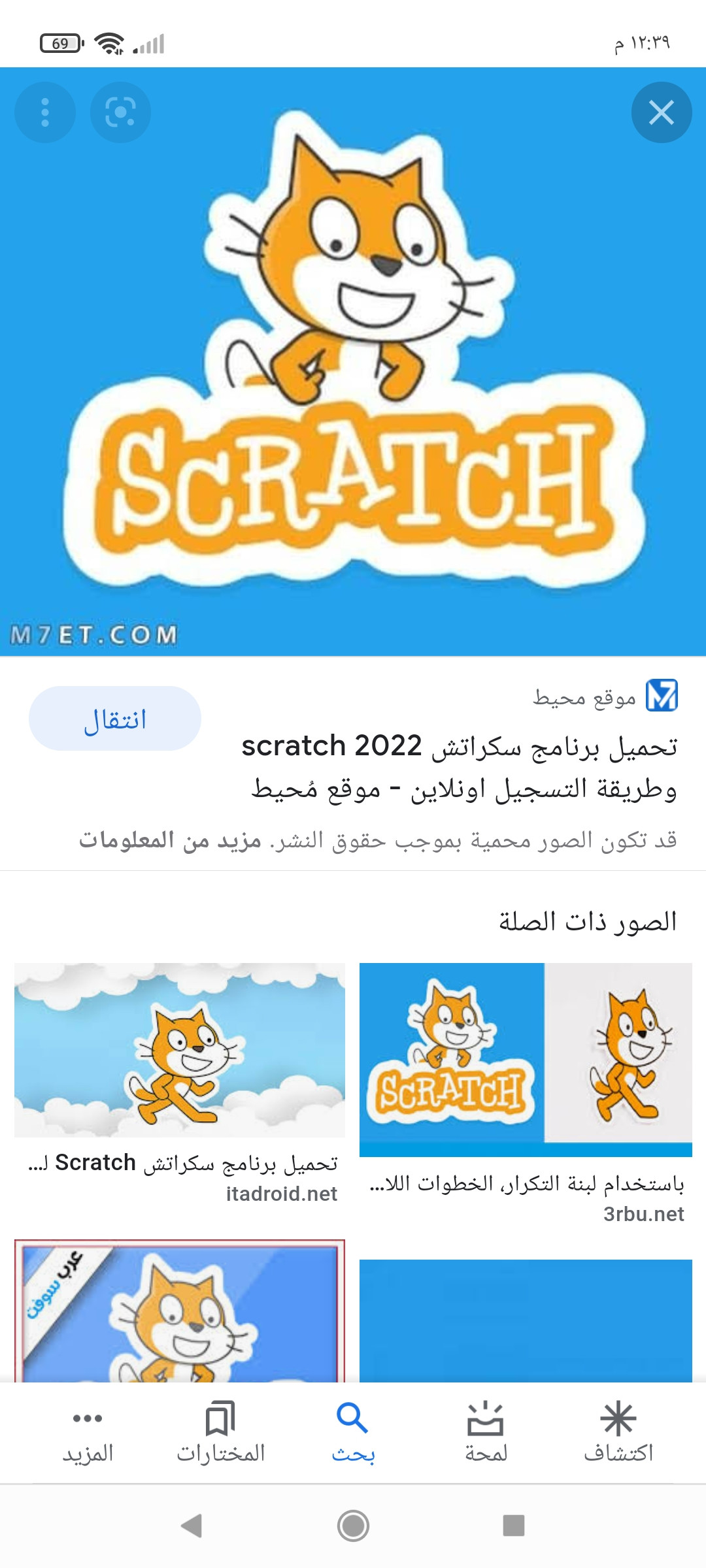Go to the المختارات collections tab
Viewport: 706px width, 1568px height.
220,1432
